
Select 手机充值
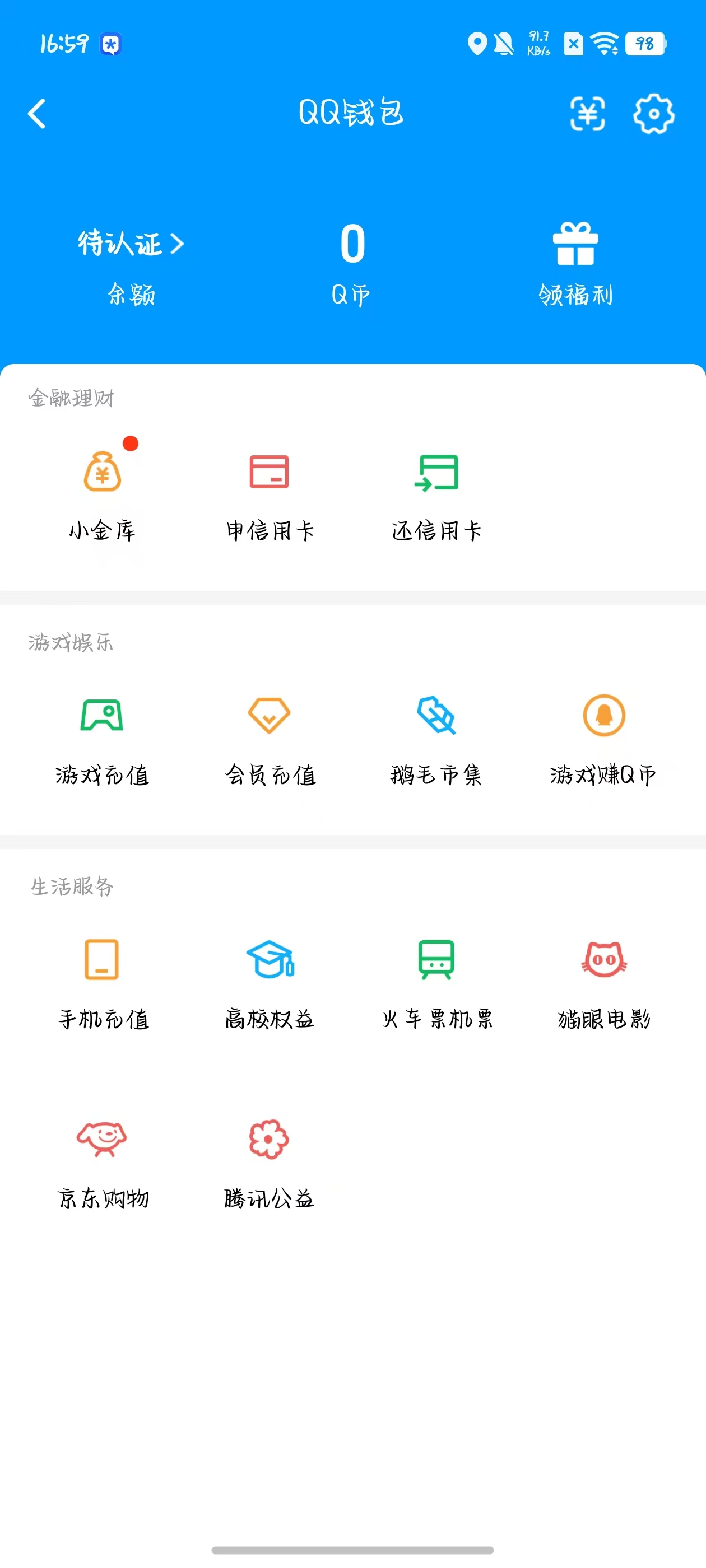point(103,982)
